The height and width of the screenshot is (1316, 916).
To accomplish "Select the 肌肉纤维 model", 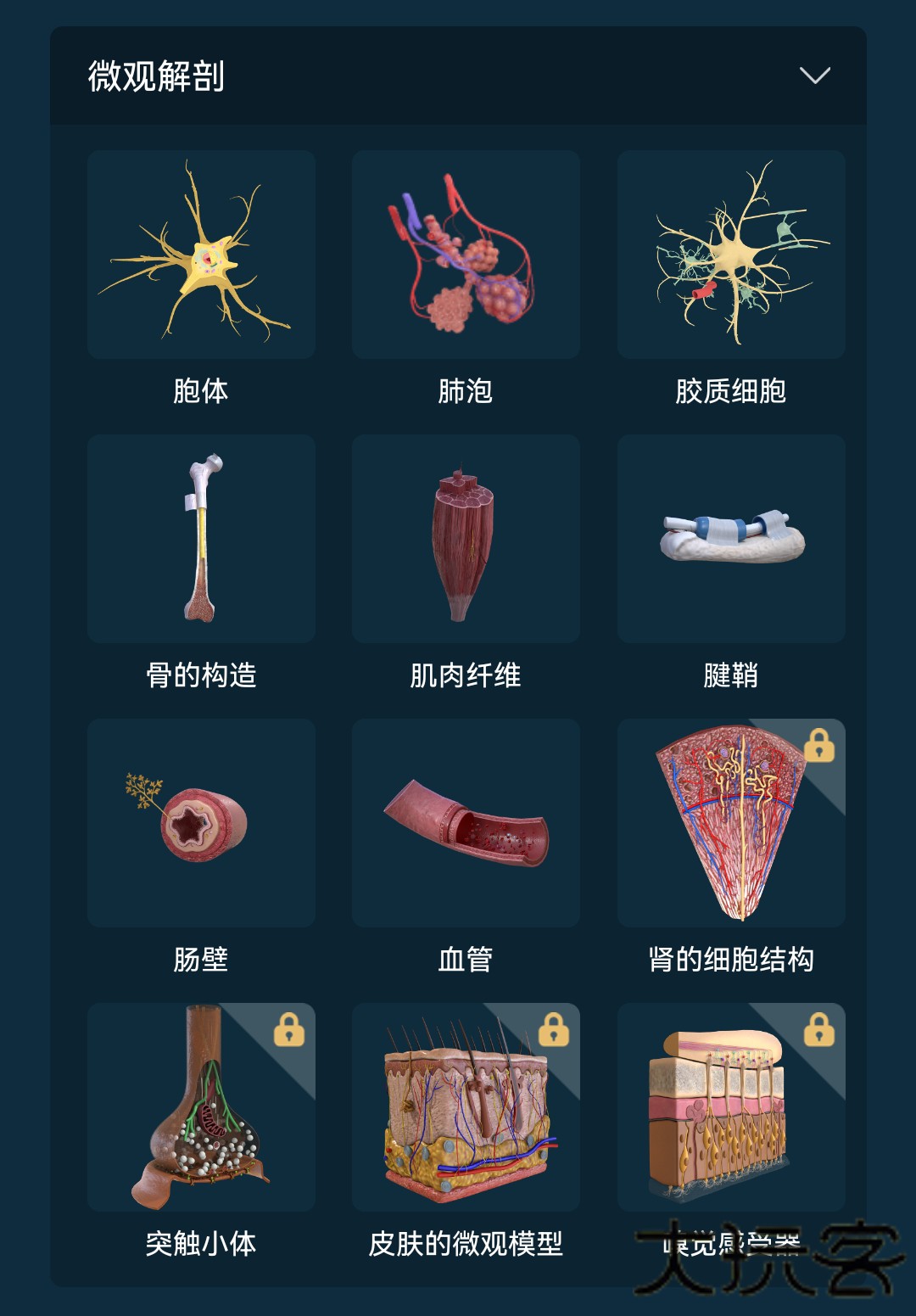I will click(x=466, y=539).
